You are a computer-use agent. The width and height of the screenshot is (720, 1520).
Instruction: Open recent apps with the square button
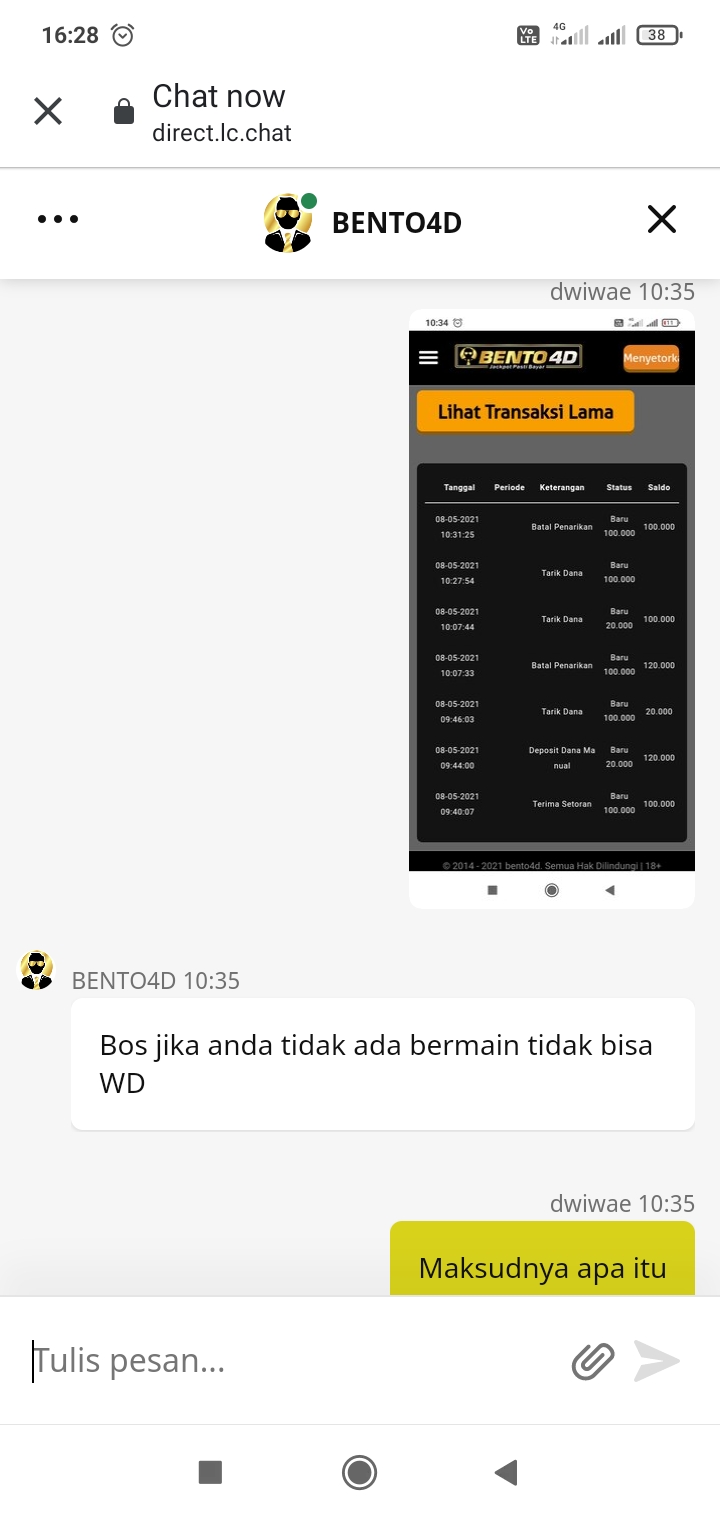click(210, 1472)
